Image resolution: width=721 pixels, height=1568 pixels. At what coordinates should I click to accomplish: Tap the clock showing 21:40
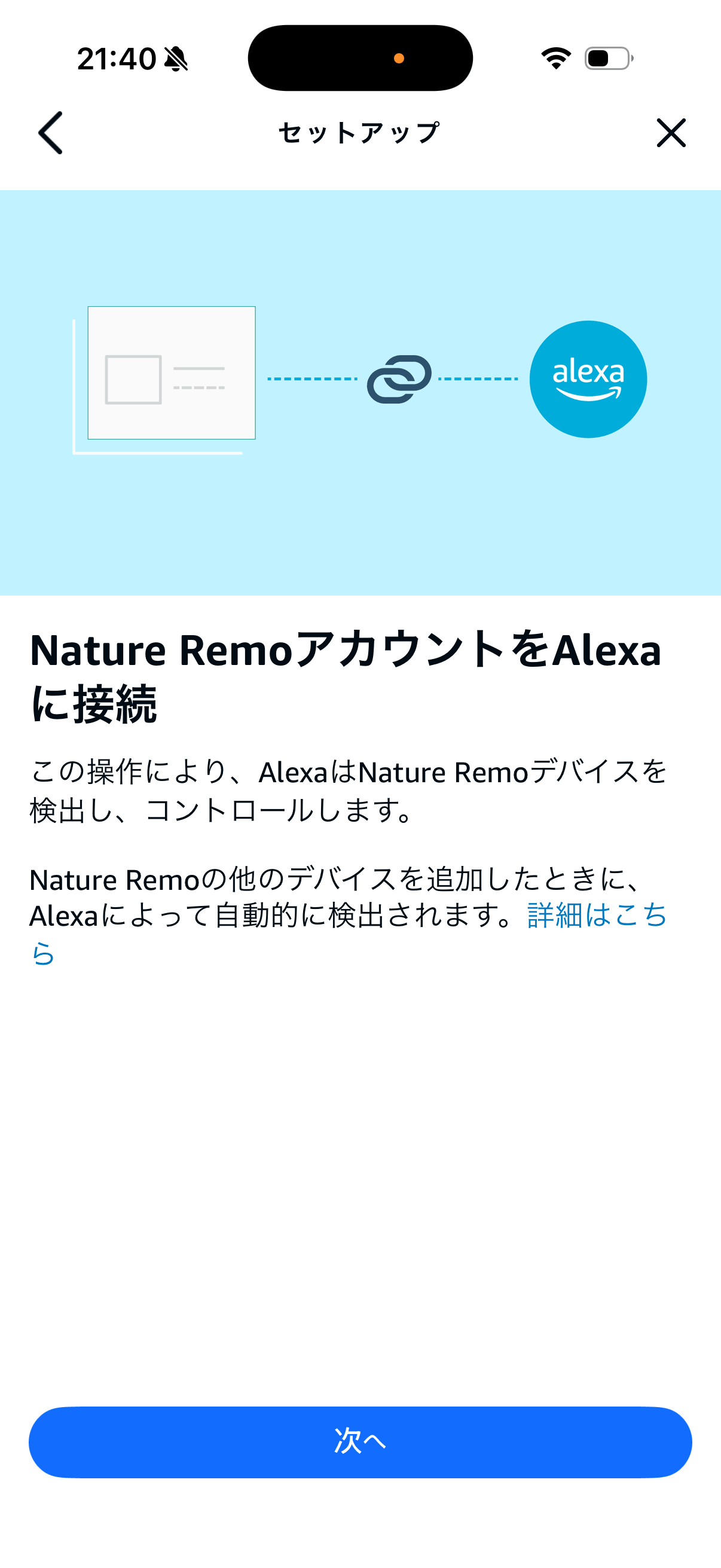[117, 58]
